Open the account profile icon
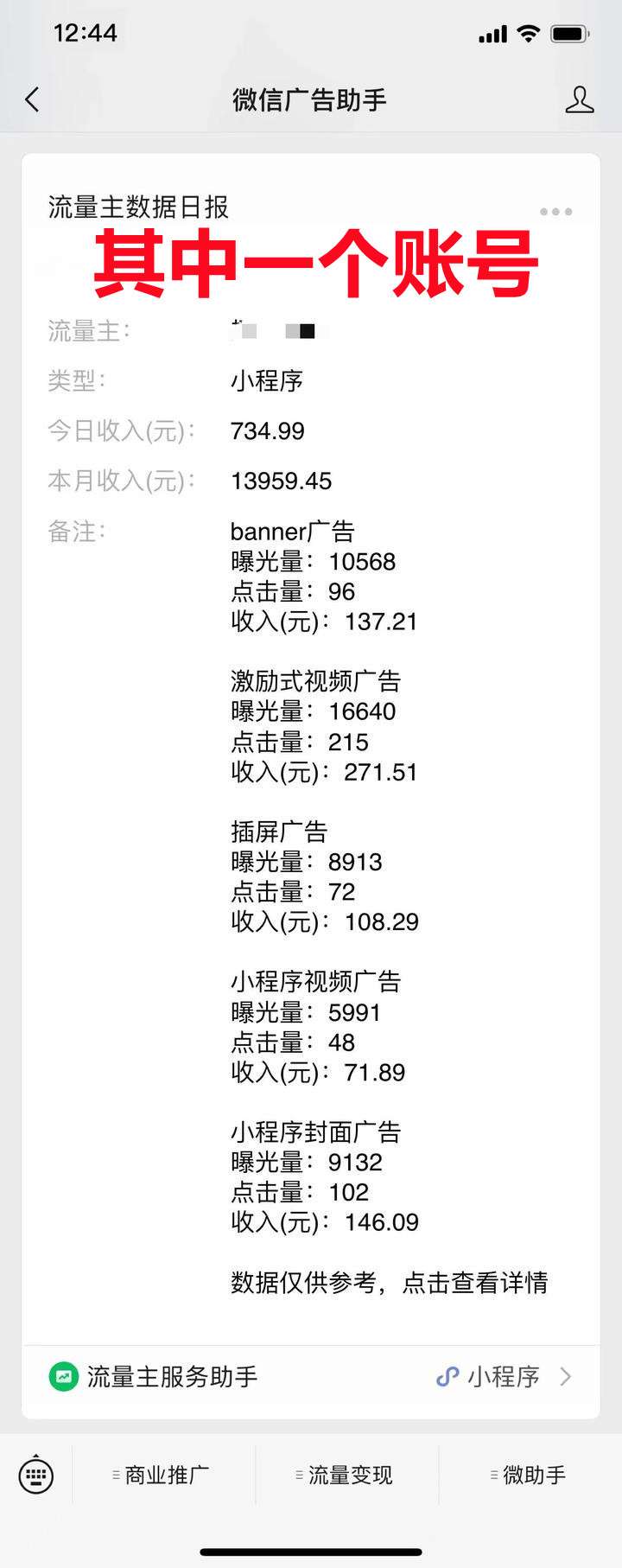 point(579,99)
